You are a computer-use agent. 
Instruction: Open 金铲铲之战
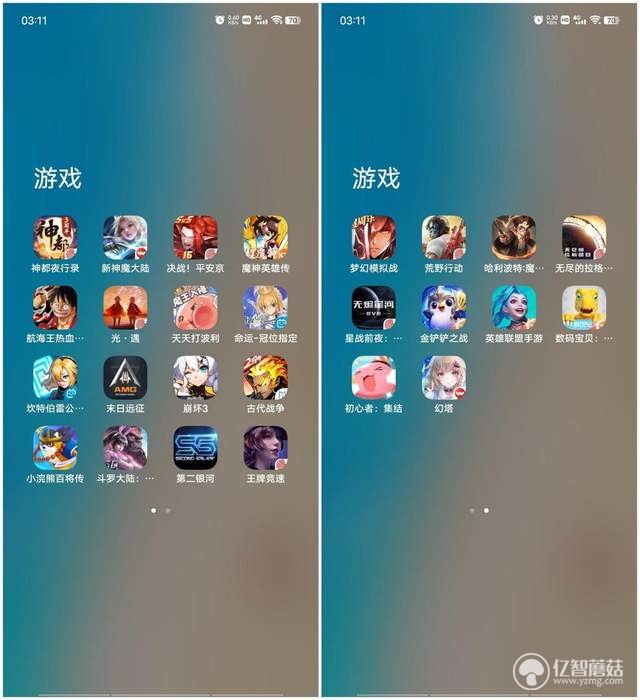443,308
